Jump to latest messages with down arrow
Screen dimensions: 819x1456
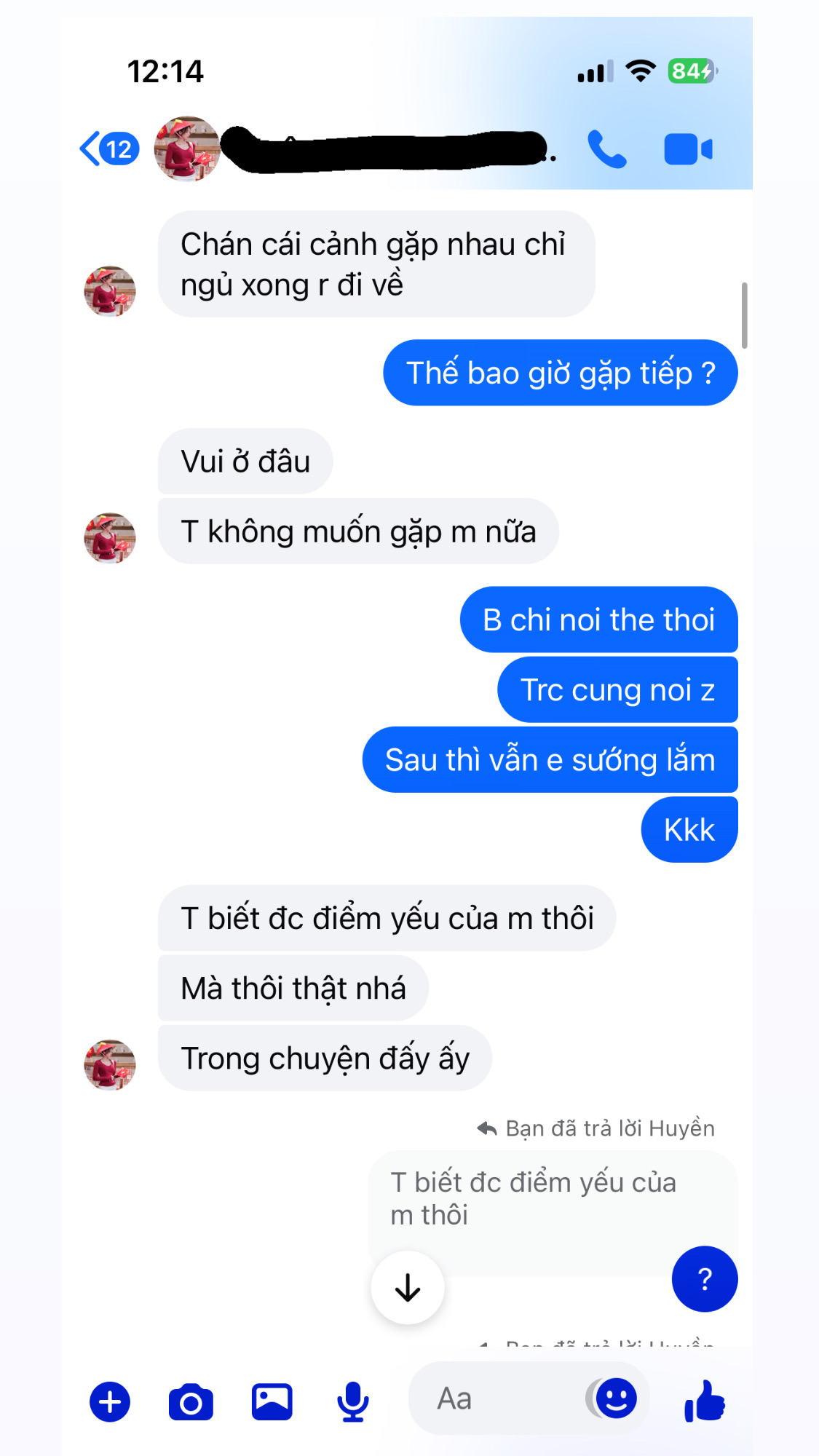(408, 1288)
